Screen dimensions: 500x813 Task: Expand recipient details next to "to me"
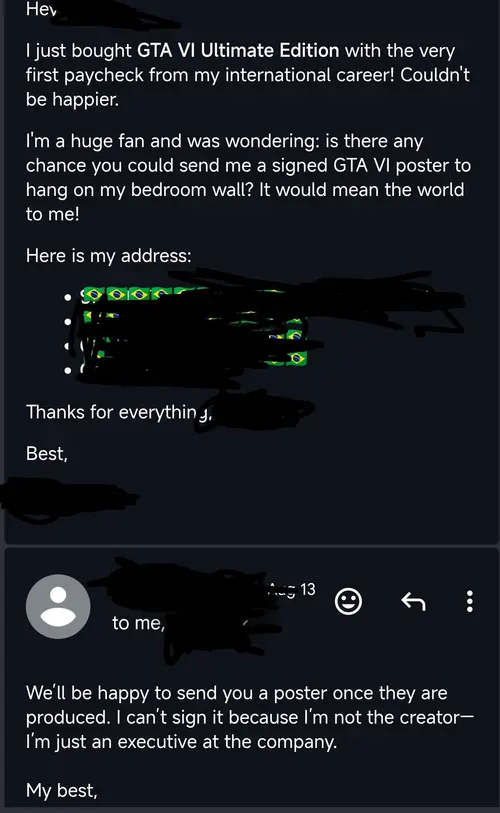tap(245, 623)
